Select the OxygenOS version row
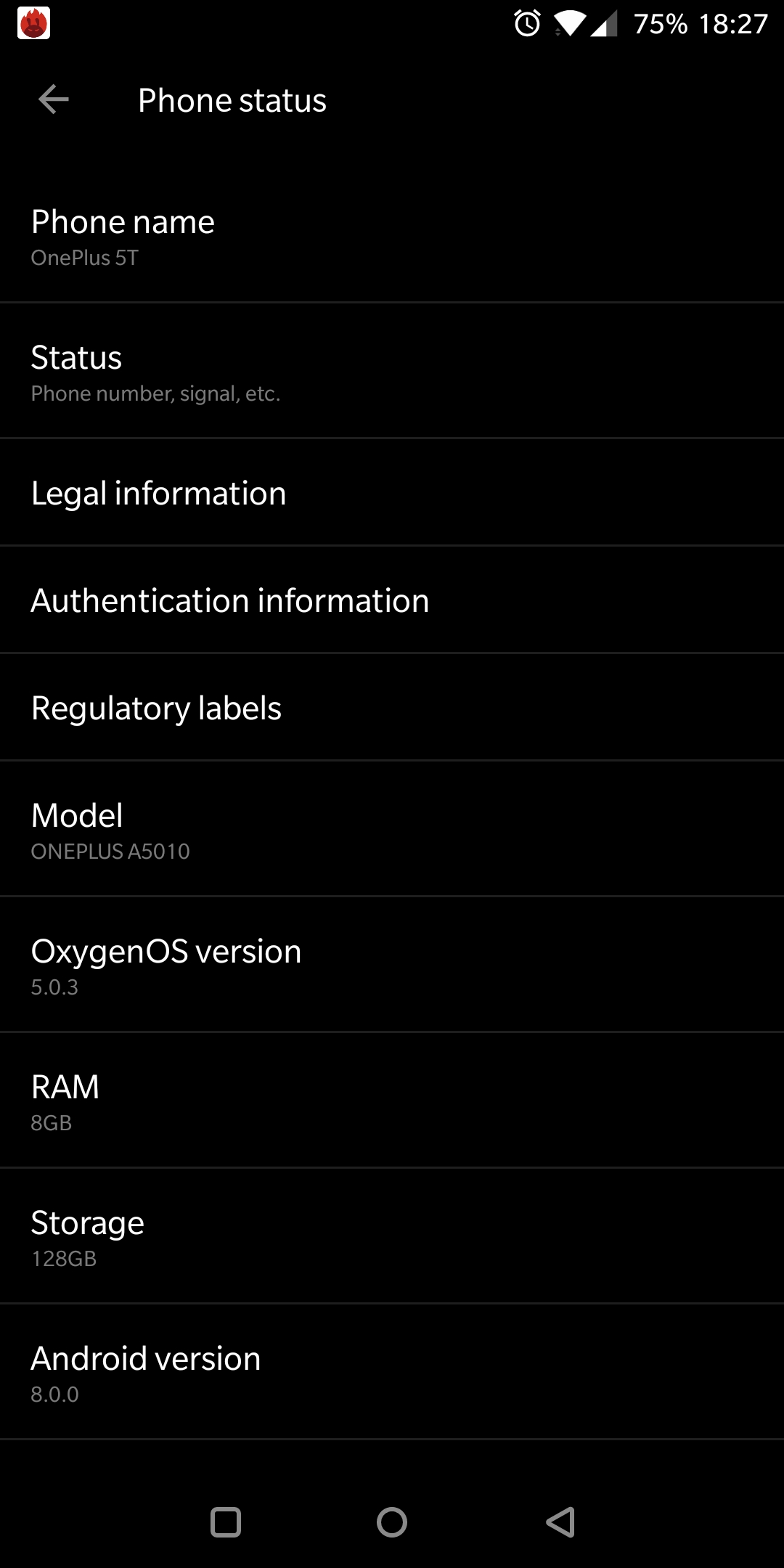This screenshot has height=1568, width=784. pyautogui.click(x=392, y=965)
